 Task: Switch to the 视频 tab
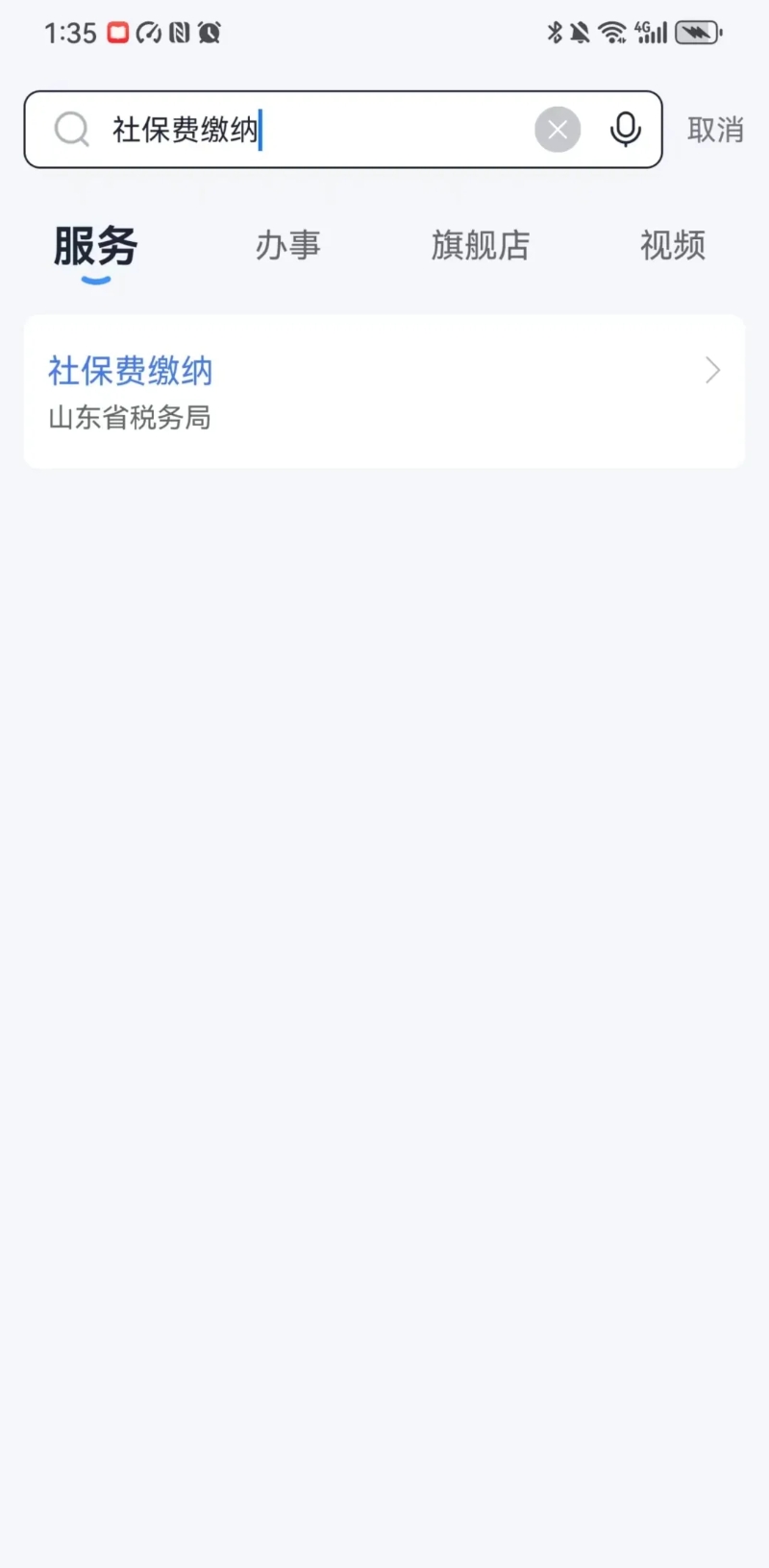[x=673, y=246]
